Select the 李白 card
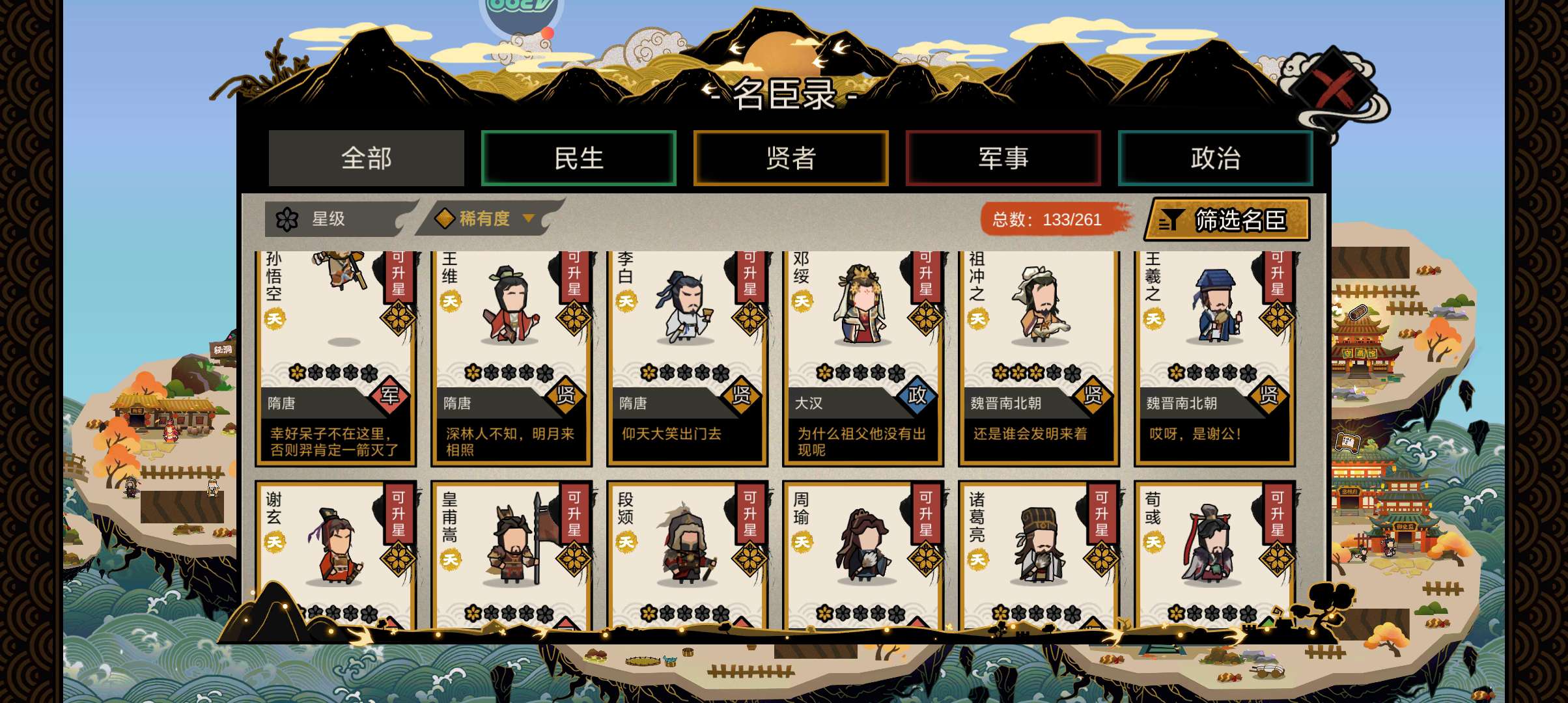The height and width of the screenshot is (703, 1568). [688, 358]
